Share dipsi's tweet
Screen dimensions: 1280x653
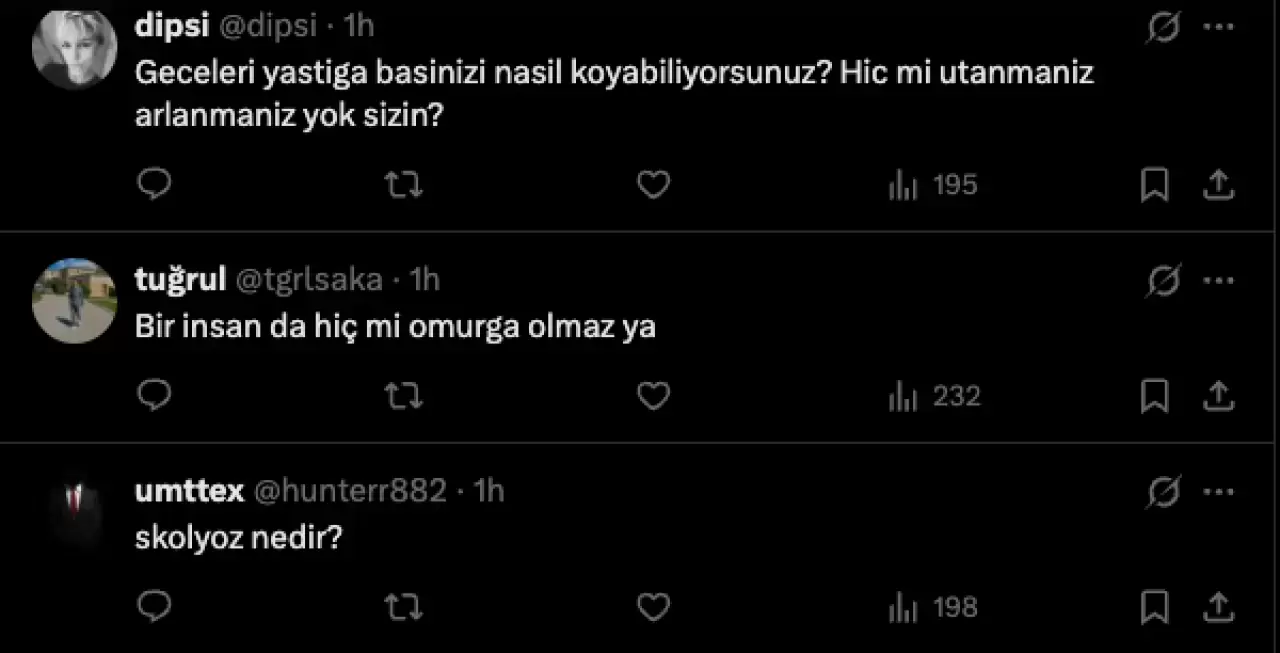click(1218, 185)
